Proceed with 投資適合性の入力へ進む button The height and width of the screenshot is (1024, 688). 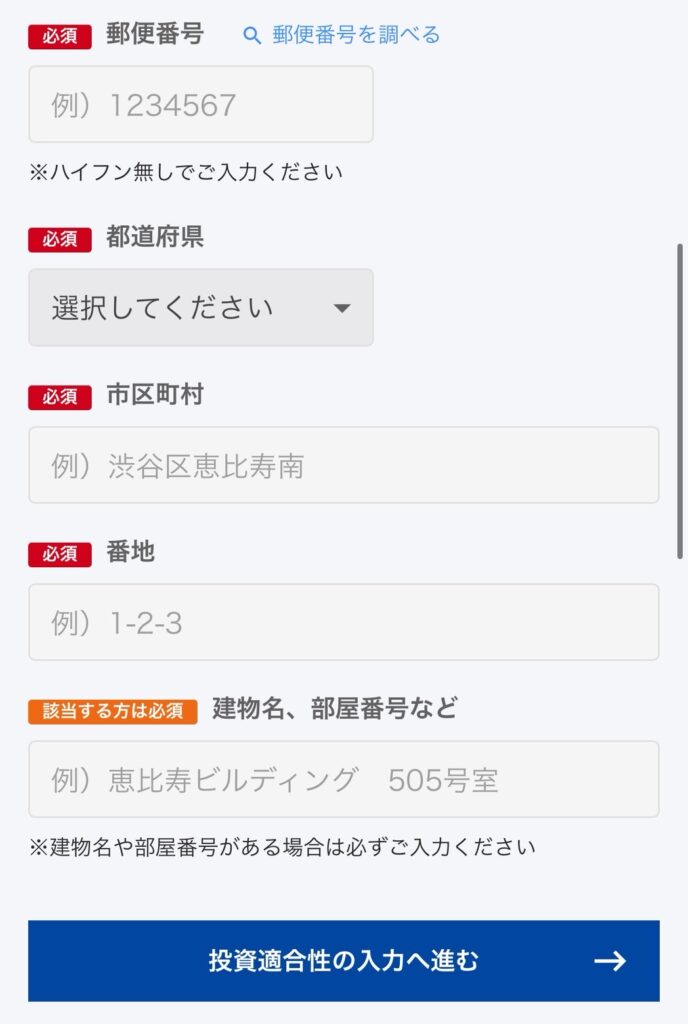tap(343, 961)
